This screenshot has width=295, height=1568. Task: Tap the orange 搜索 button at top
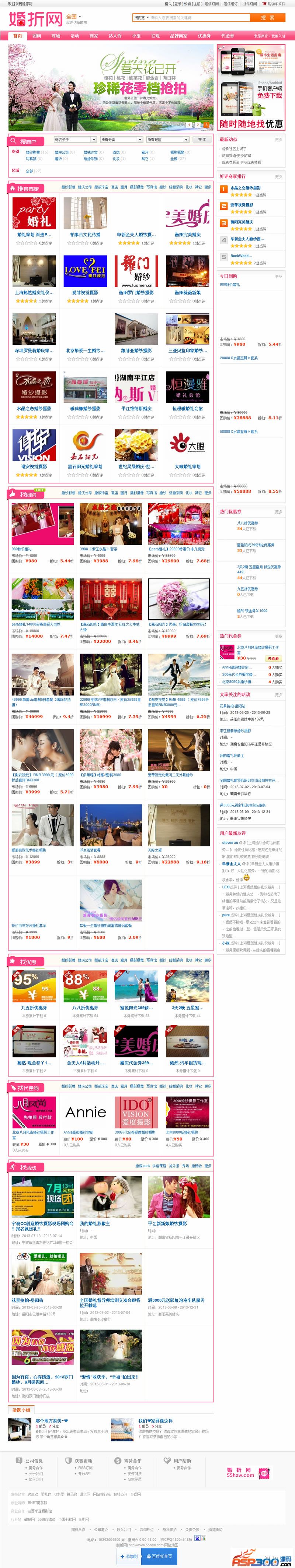[268, 18]
